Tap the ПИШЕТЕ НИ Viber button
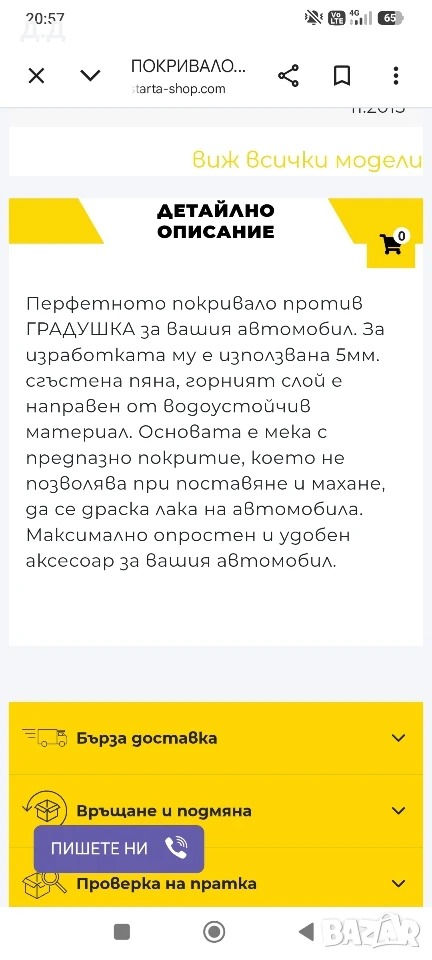The width and height of the screenshot is (432, 960). pos(119,849)
